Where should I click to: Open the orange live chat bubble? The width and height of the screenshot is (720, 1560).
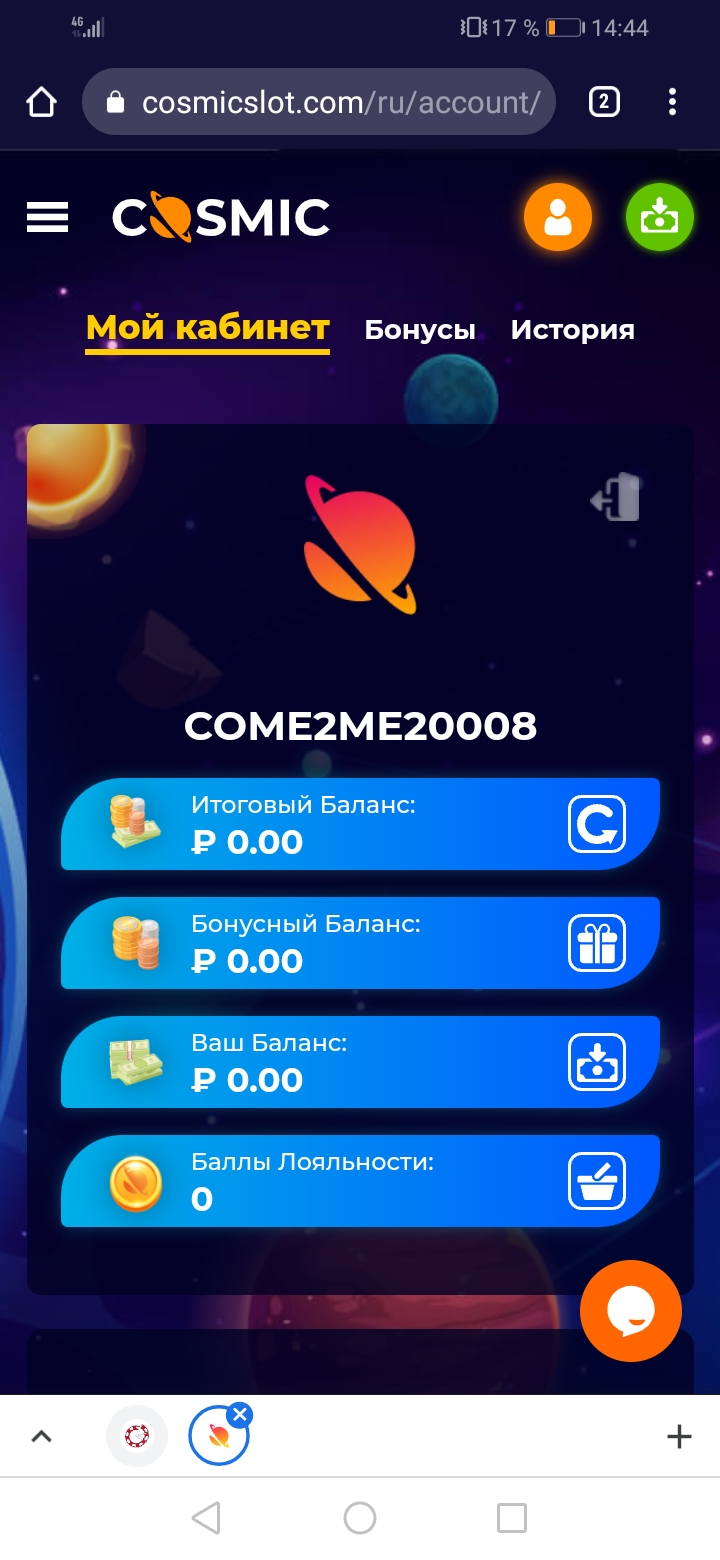pos(631,1310)
